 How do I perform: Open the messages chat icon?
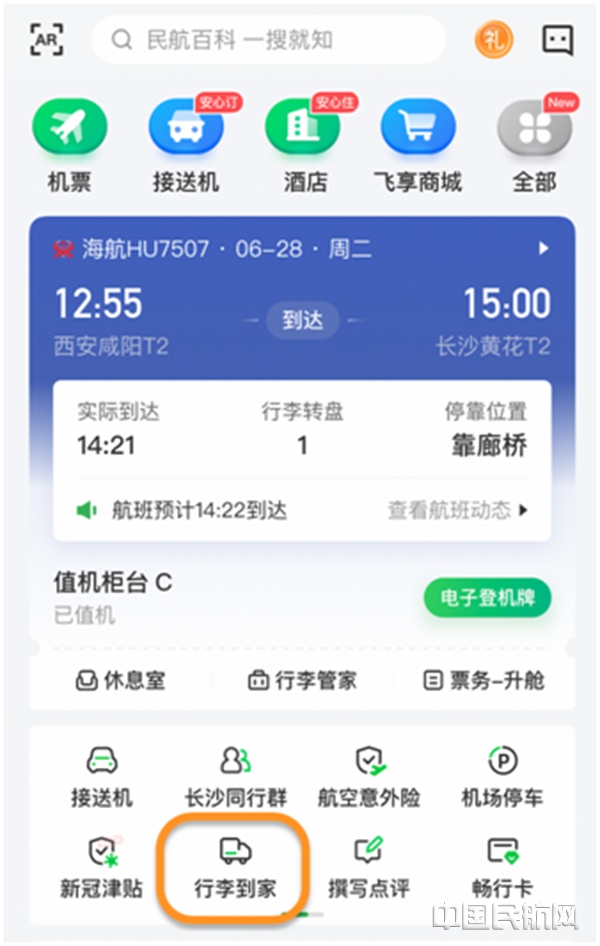556,40
